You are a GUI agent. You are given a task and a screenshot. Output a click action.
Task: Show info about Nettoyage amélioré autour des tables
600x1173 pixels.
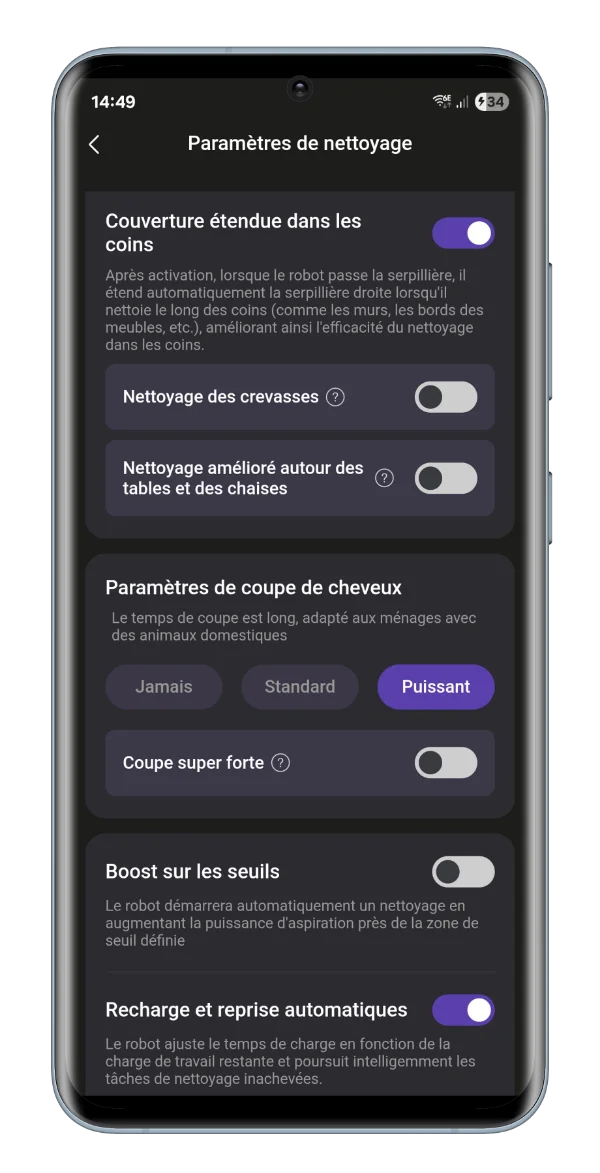(x=384, y=478)
